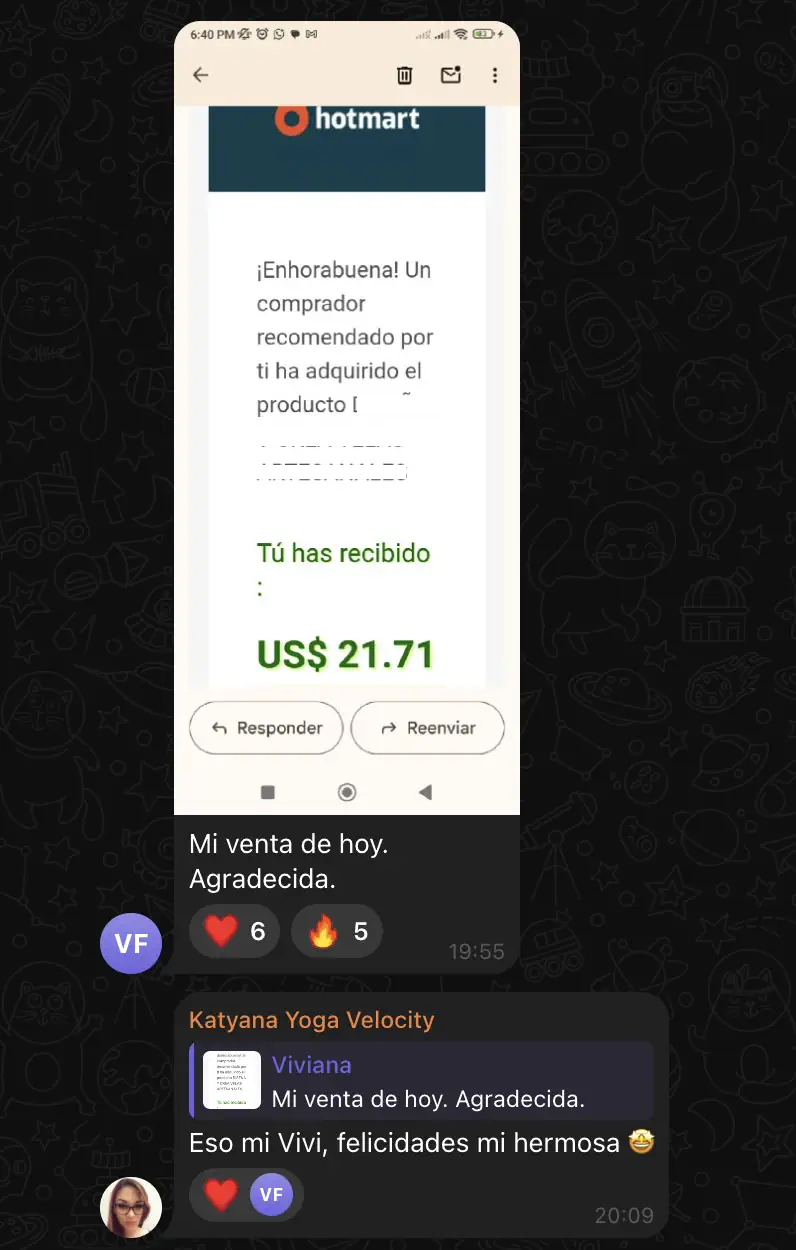View Katyana's profile photo avatar
Screen dimensions: 796x1250
131,1207
